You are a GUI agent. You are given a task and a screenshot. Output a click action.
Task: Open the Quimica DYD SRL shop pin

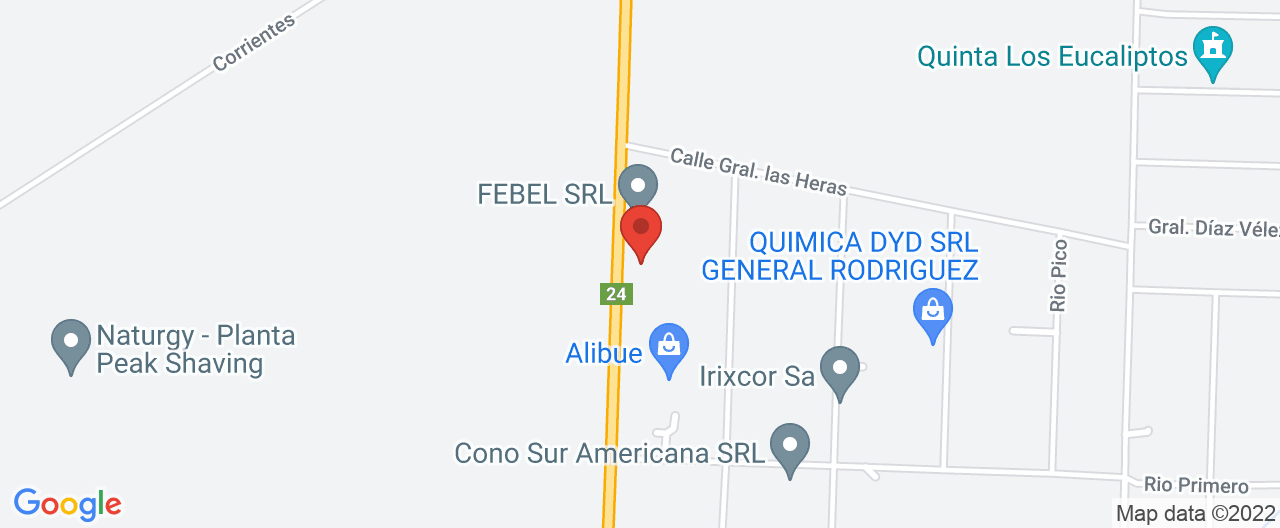pyautogui.click(x=933, y=311)
